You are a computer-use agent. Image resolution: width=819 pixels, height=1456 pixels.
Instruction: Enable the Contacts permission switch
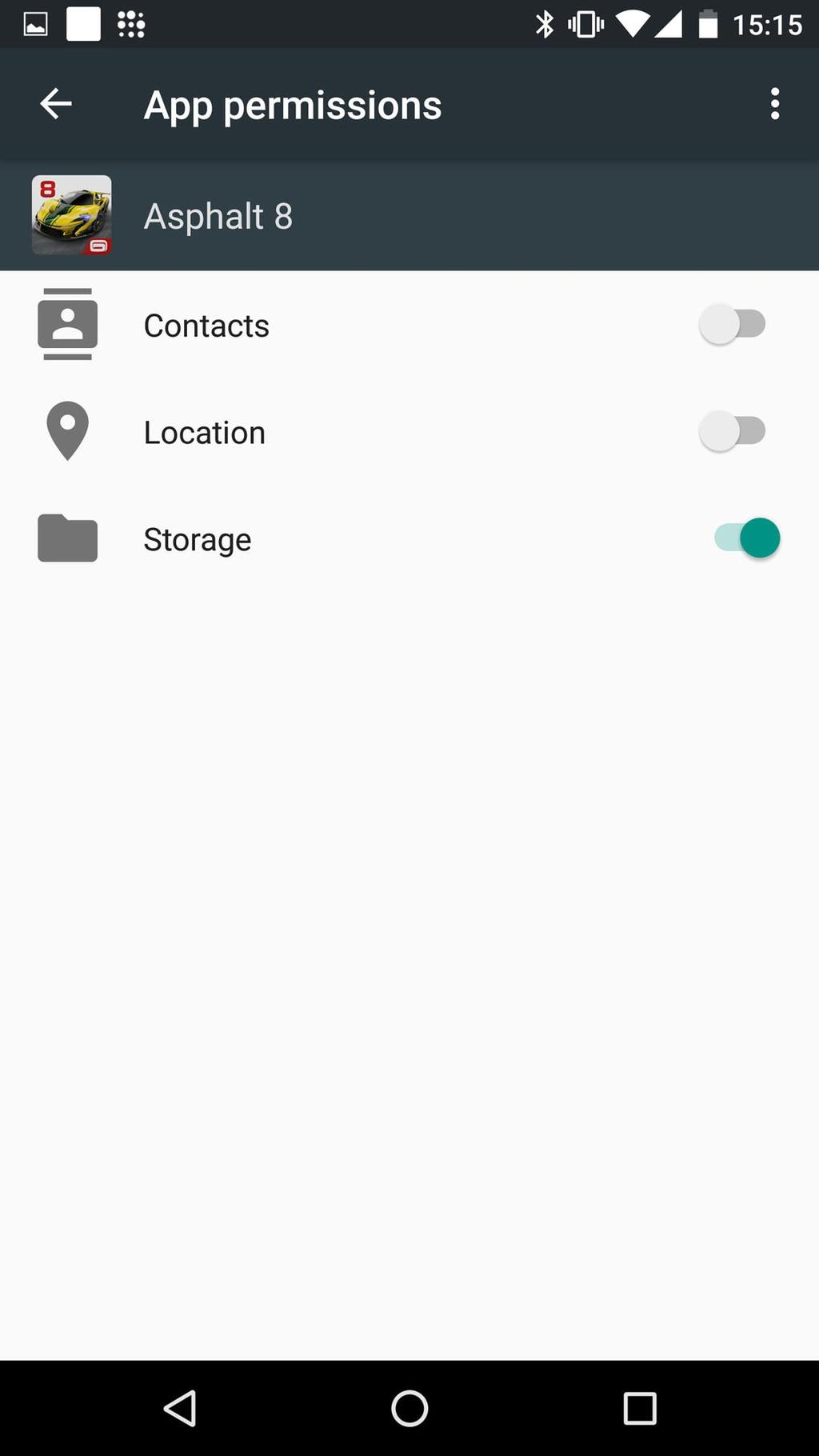pyautogui.click(x=733, y=325)
